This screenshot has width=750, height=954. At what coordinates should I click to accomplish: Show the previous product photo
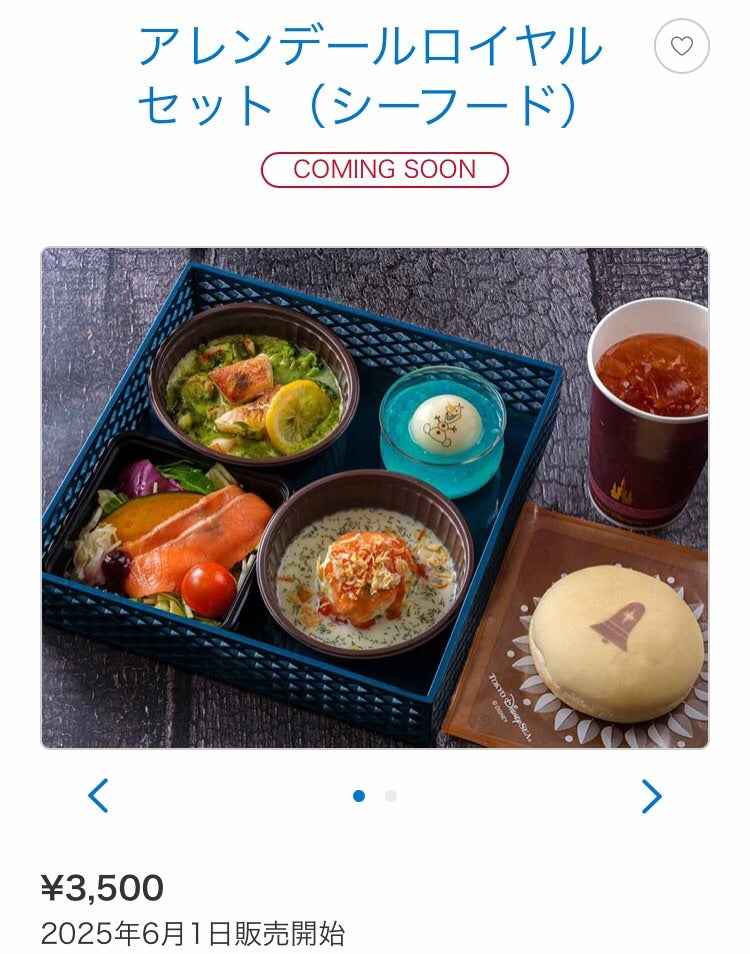coord(98,796)
